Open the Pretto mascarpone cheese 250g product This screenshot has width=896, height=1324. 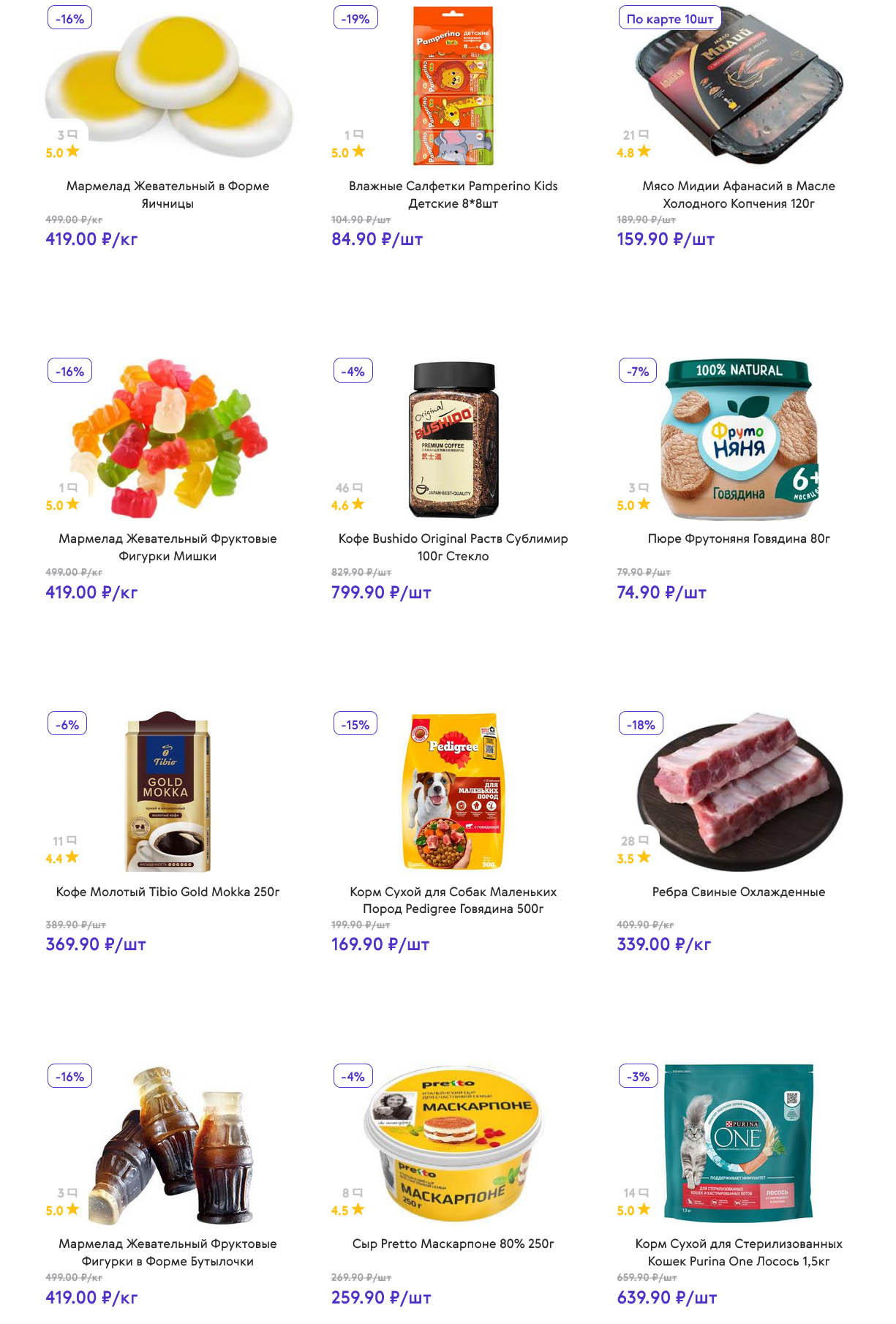click(453, 1244)
